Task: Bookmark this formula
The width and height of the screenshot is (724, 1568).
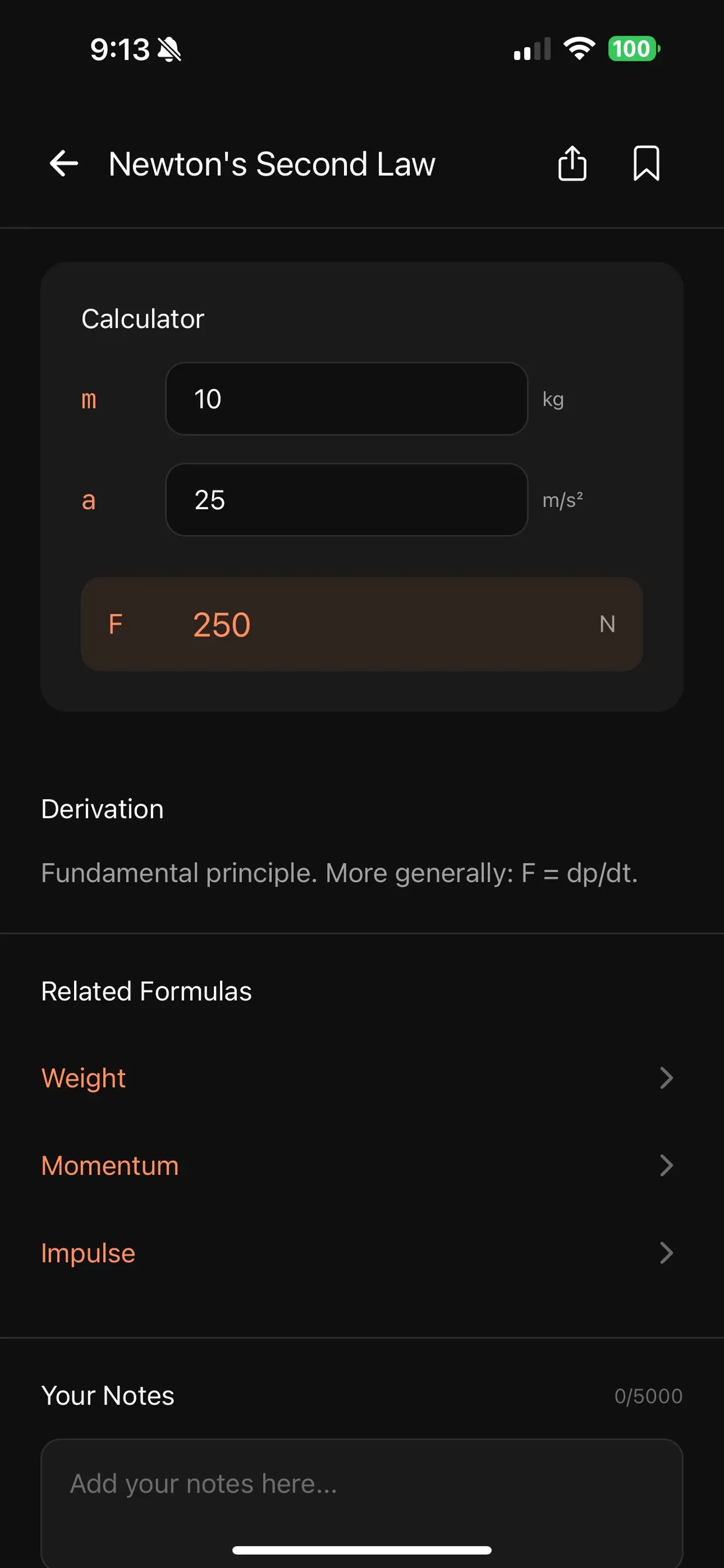Action: (645, 163)
